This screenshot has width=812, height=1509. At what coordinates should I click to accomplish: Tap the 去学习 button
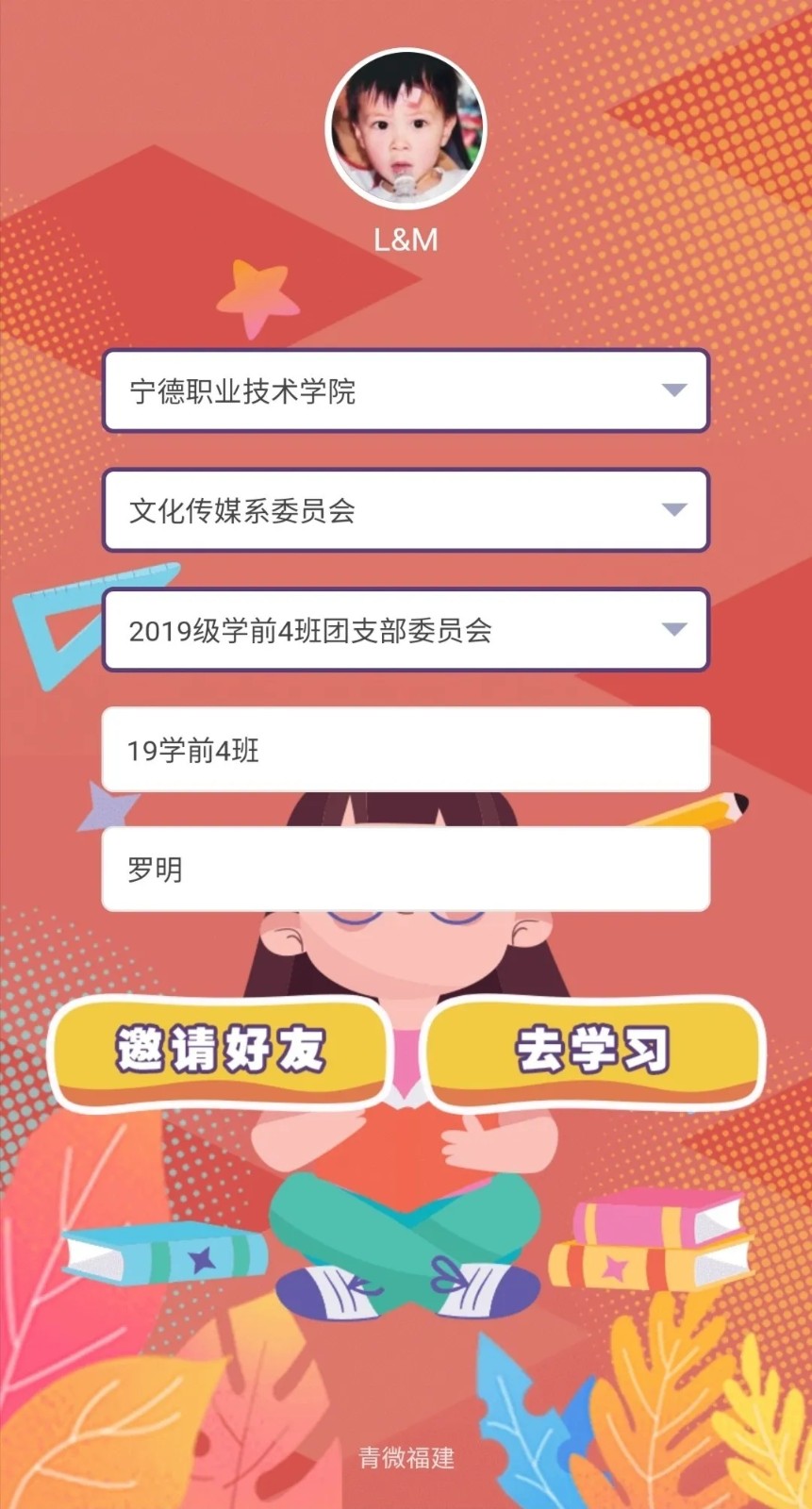pos(593,1051)
